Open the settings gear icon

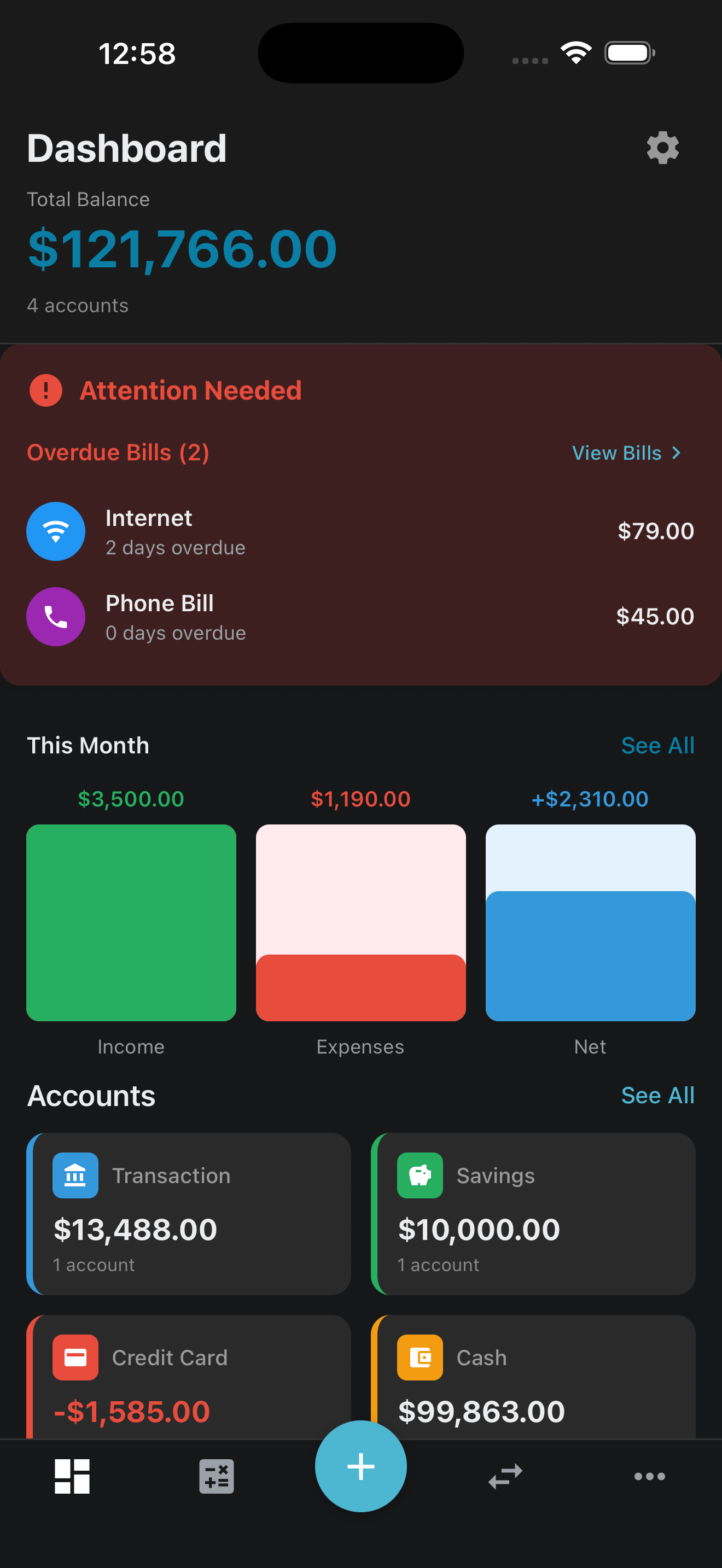click(x=663, y=147)
